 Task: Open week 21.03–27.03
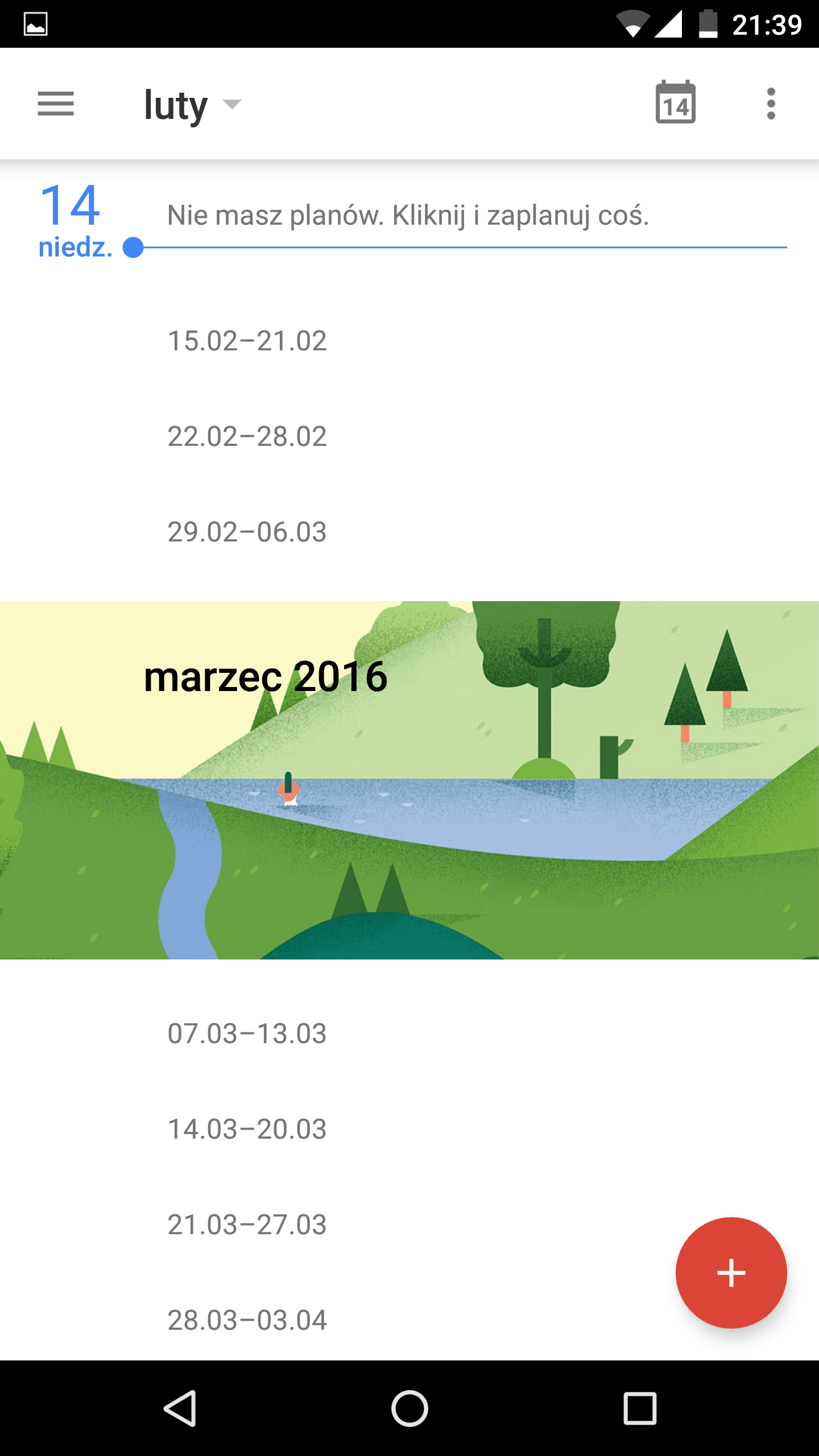pyautogui.click(x=247, y=1225)
